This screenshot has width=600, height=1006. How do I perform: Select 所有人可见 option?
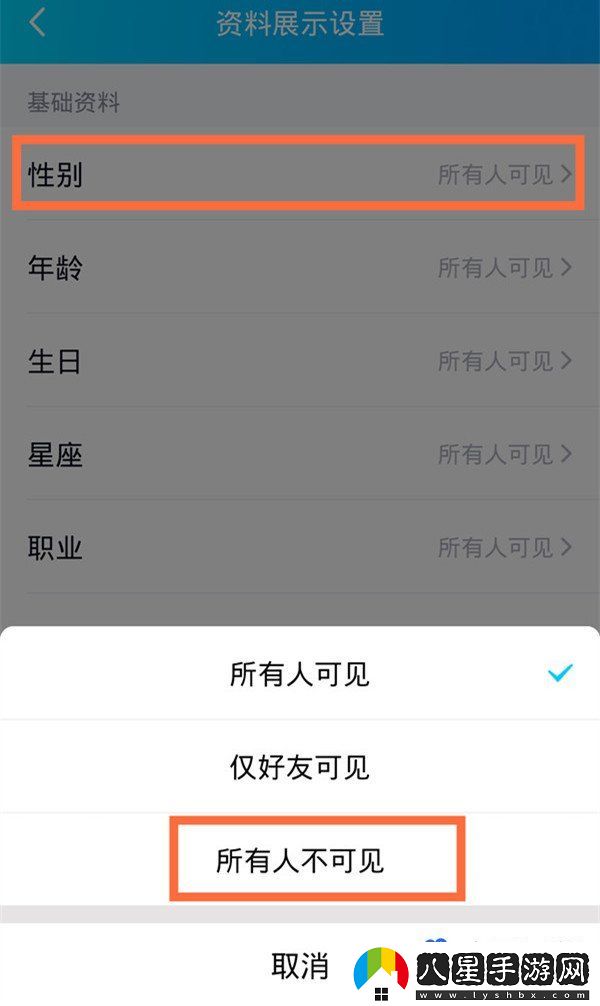(x=300, y=674)
